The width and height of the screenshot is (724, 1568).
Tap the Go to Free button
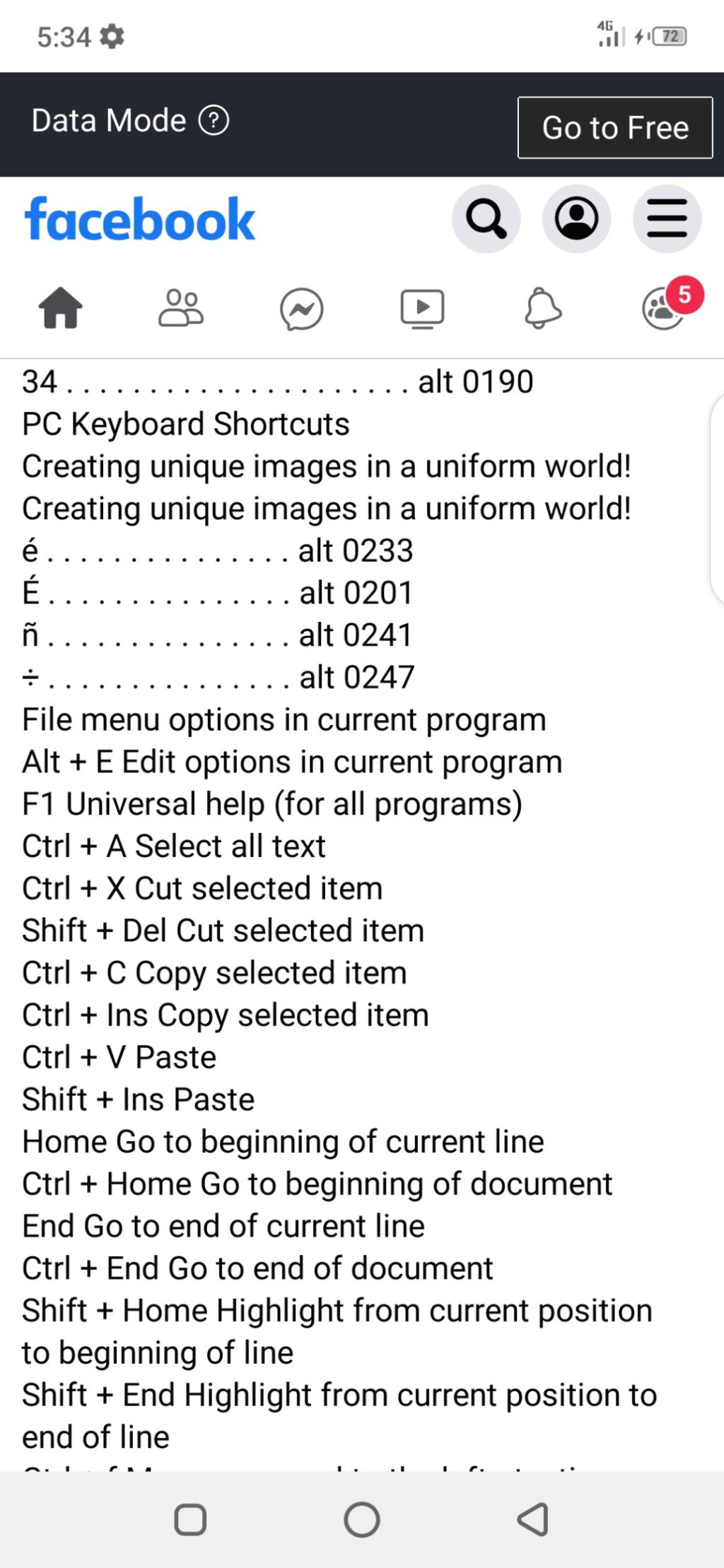coord(614,128)
